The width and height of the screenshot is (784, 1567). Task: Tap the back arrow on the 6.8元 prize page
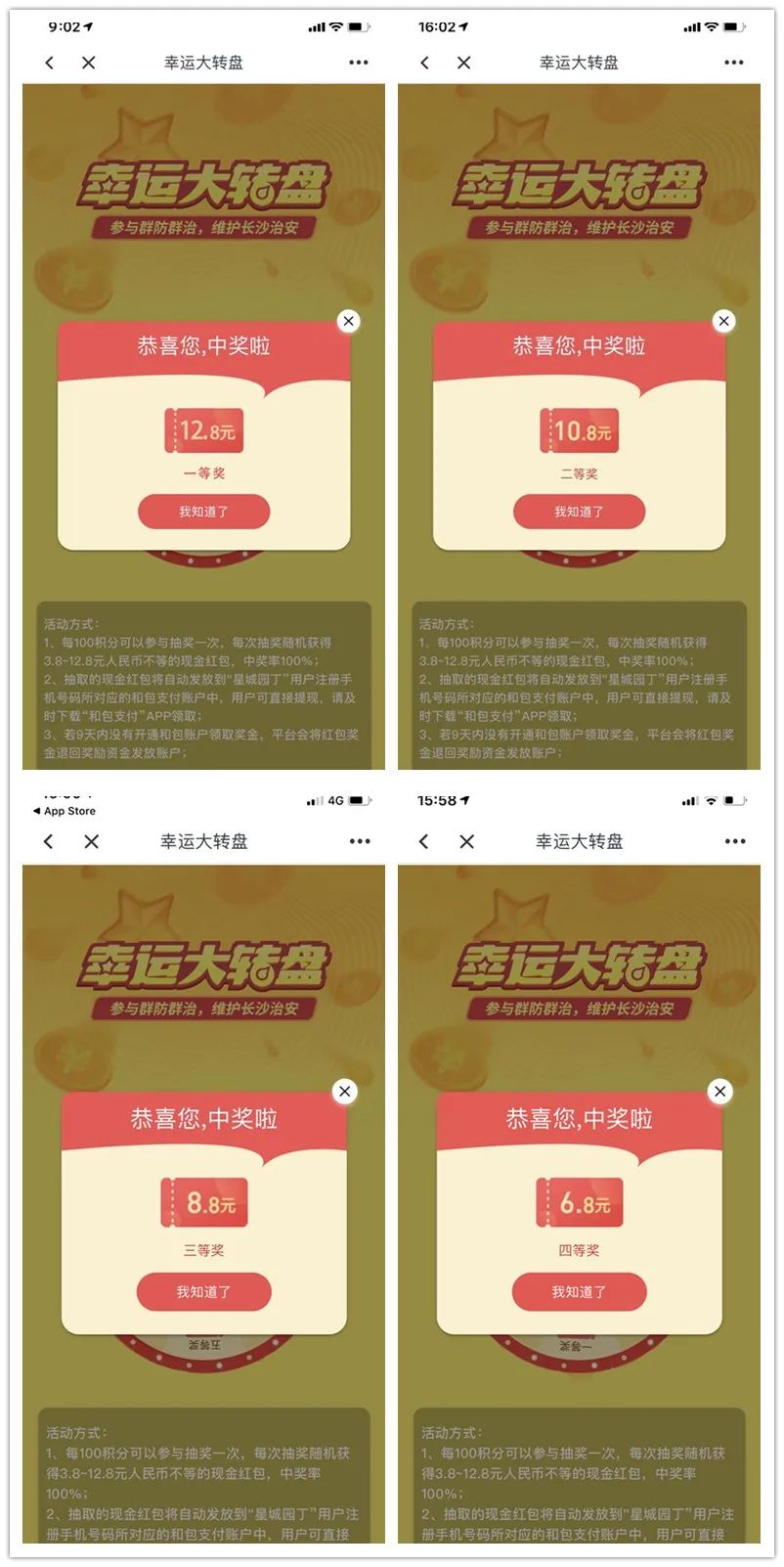(x=425, y=841)
